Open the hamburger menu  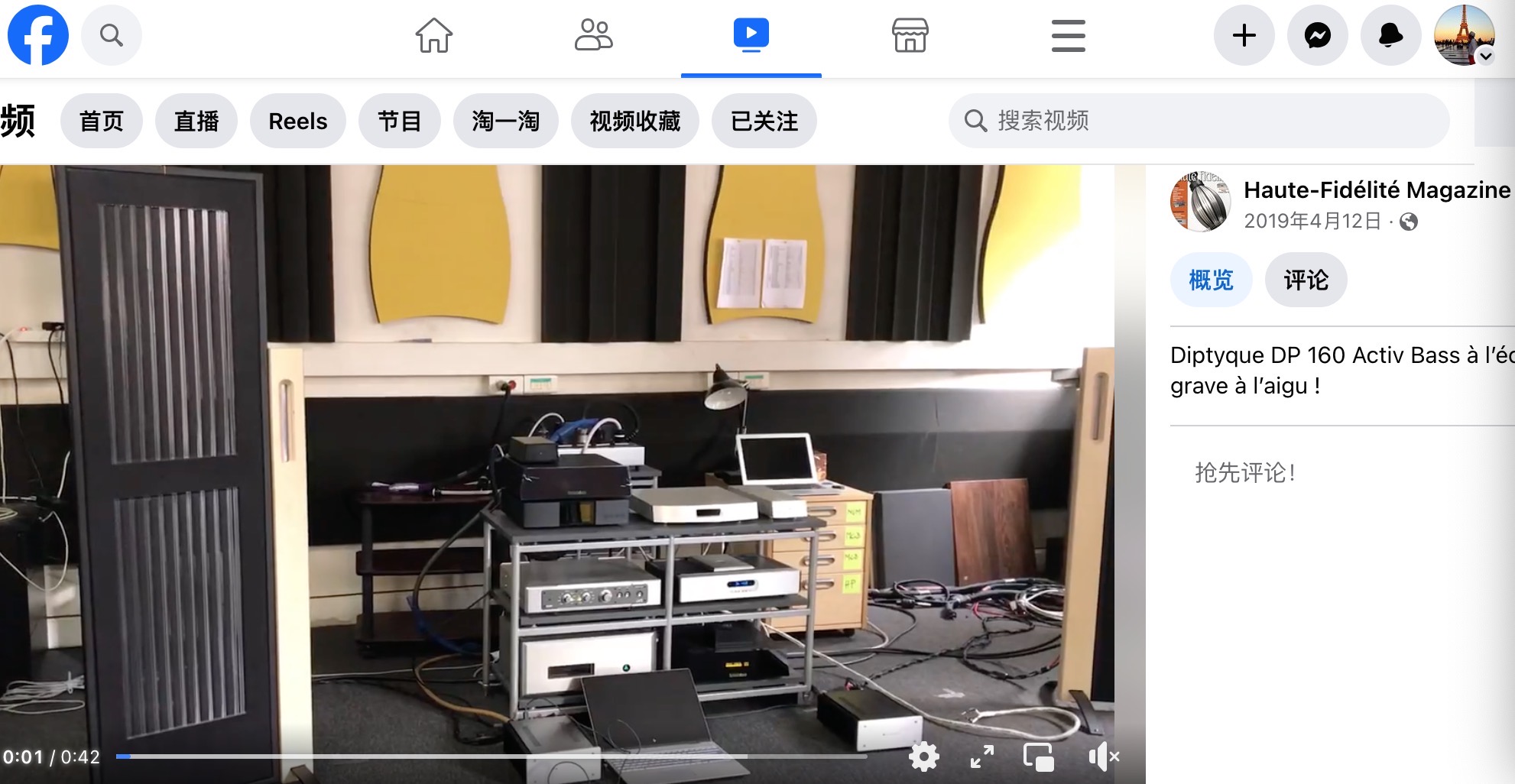click(x=1068, y=35)
